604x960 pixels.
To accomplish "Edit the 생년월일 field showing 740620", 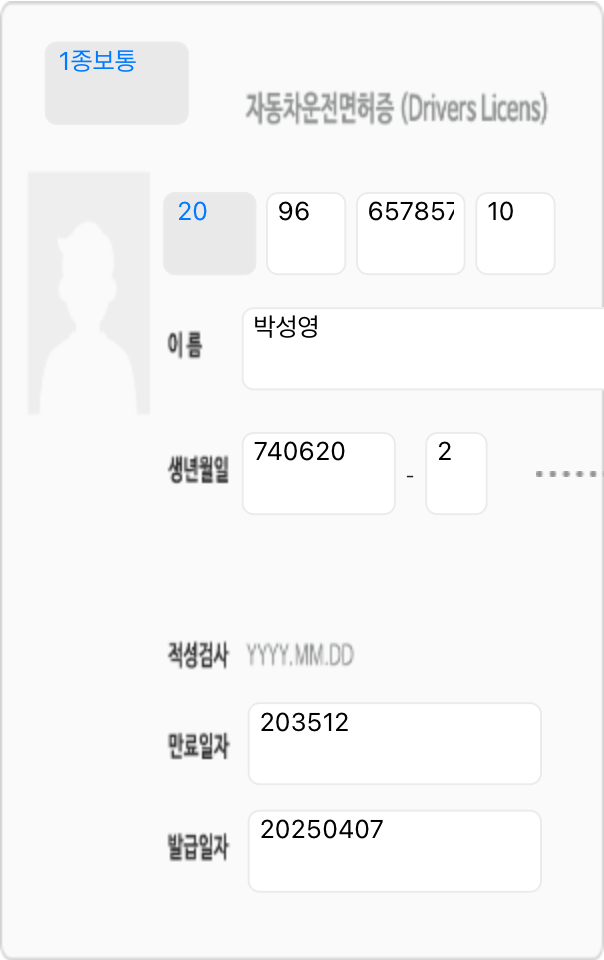I will (318, 473).
